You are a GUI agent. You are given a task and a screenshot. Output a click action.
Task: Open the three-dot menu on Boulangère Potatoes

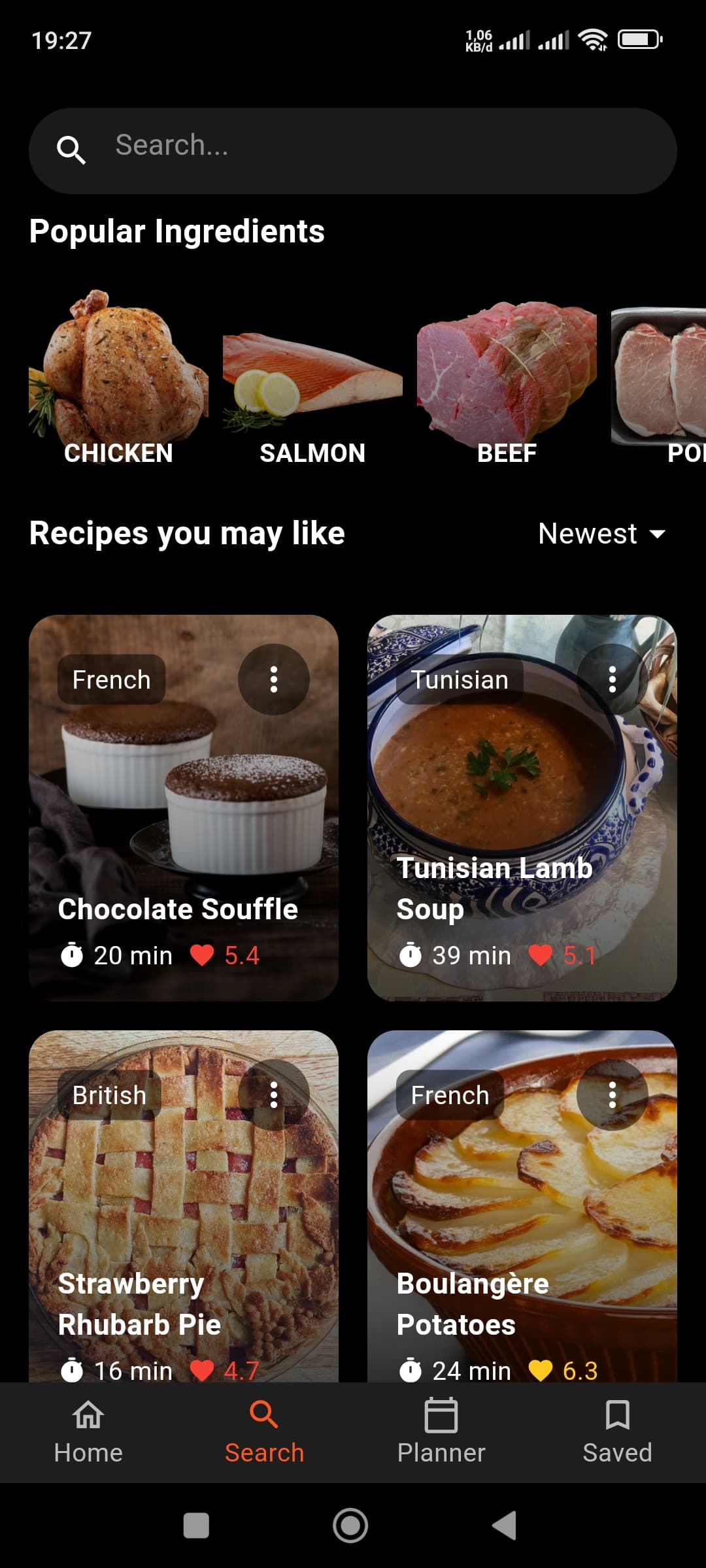pos(611,1094)
